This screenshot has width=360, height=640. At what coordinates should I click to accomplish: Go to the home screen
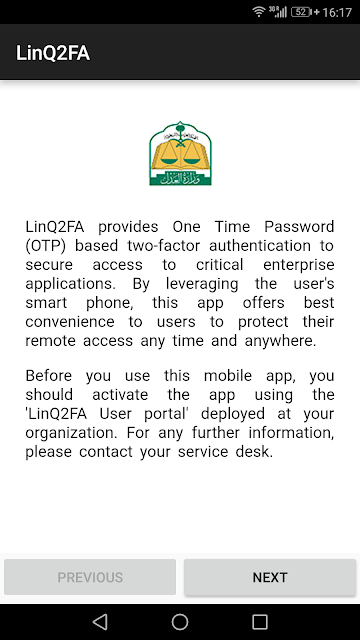tap(180, 622)
